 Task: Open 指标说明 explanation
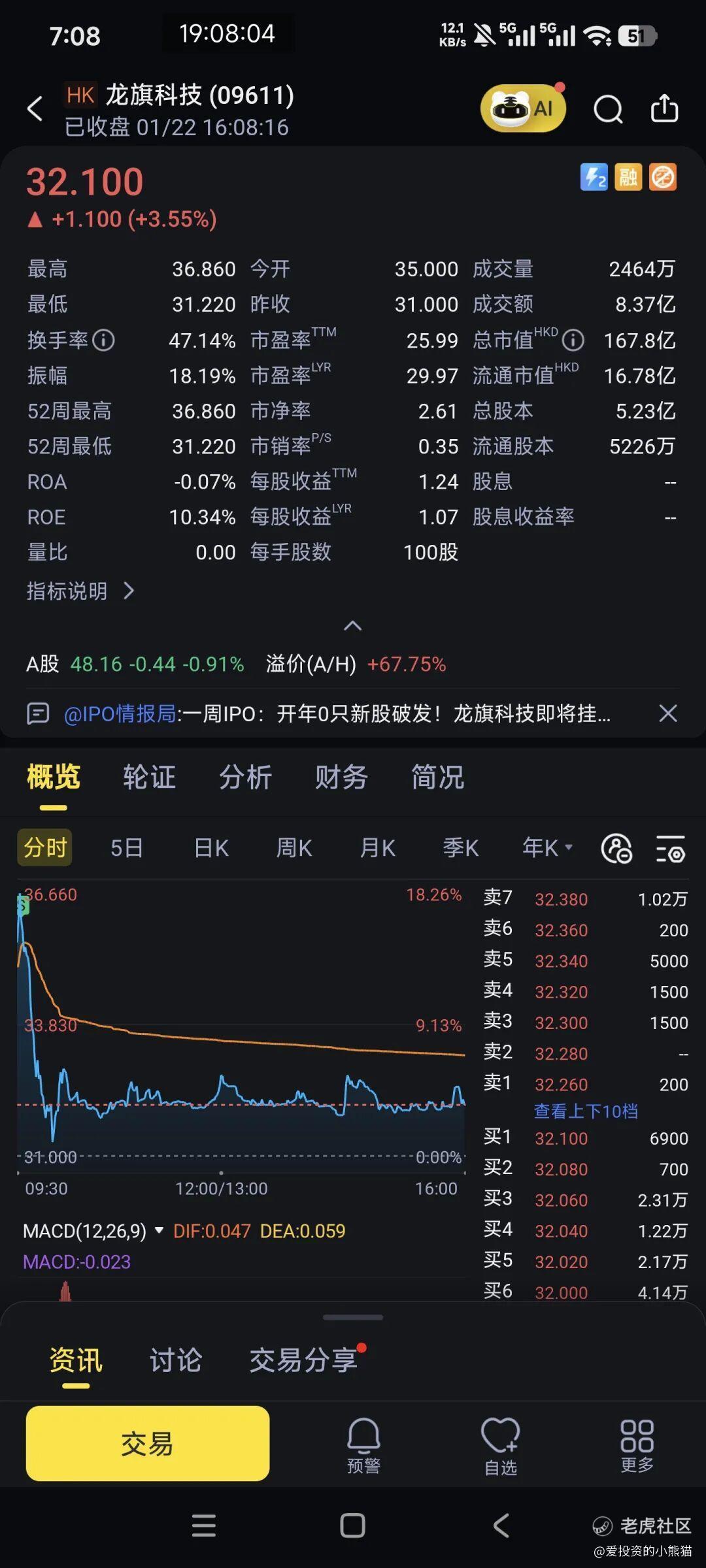tap(80, 591)
